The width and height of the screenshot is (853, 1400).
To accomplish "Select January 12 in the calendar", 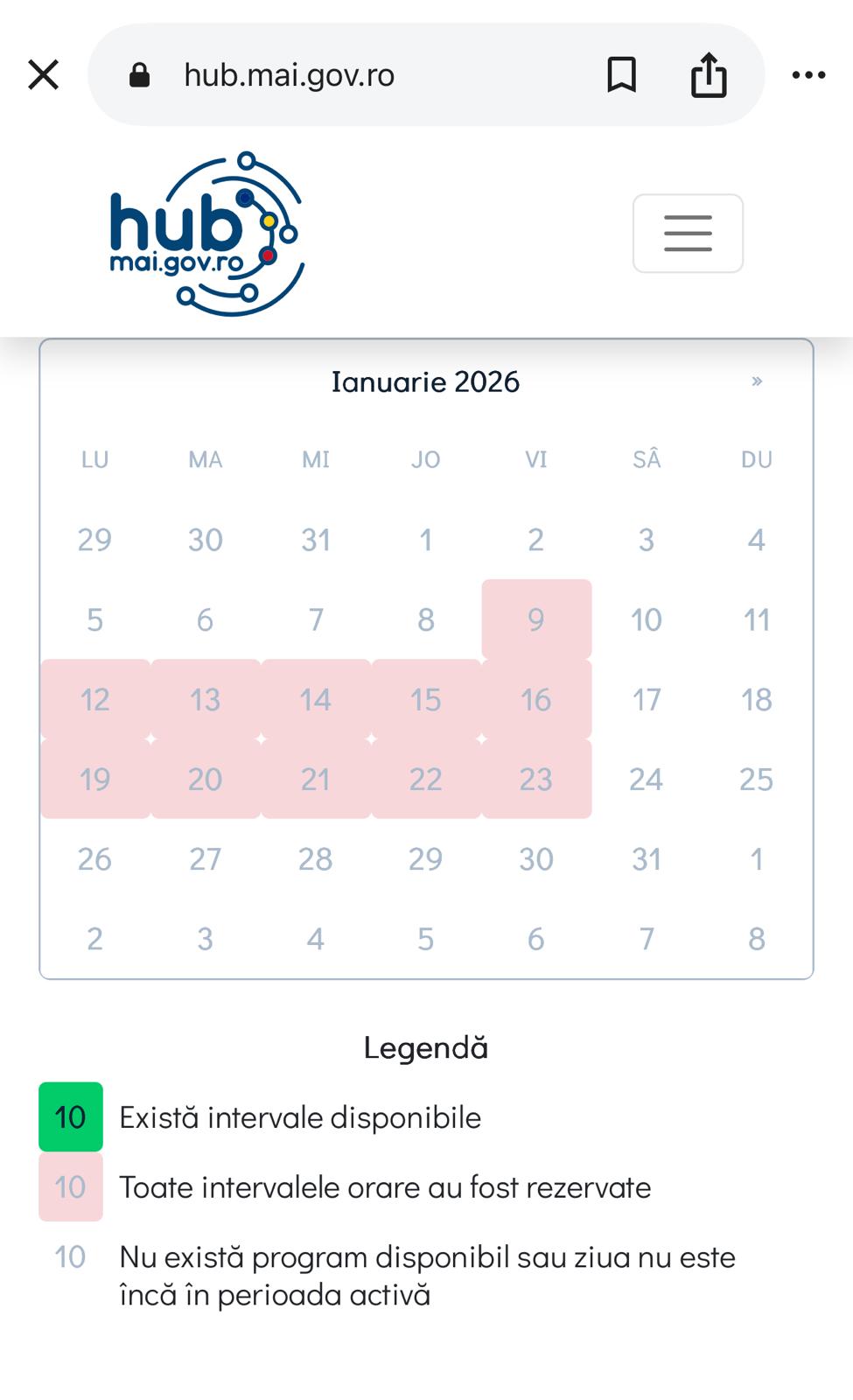I will tap(94, 699).
